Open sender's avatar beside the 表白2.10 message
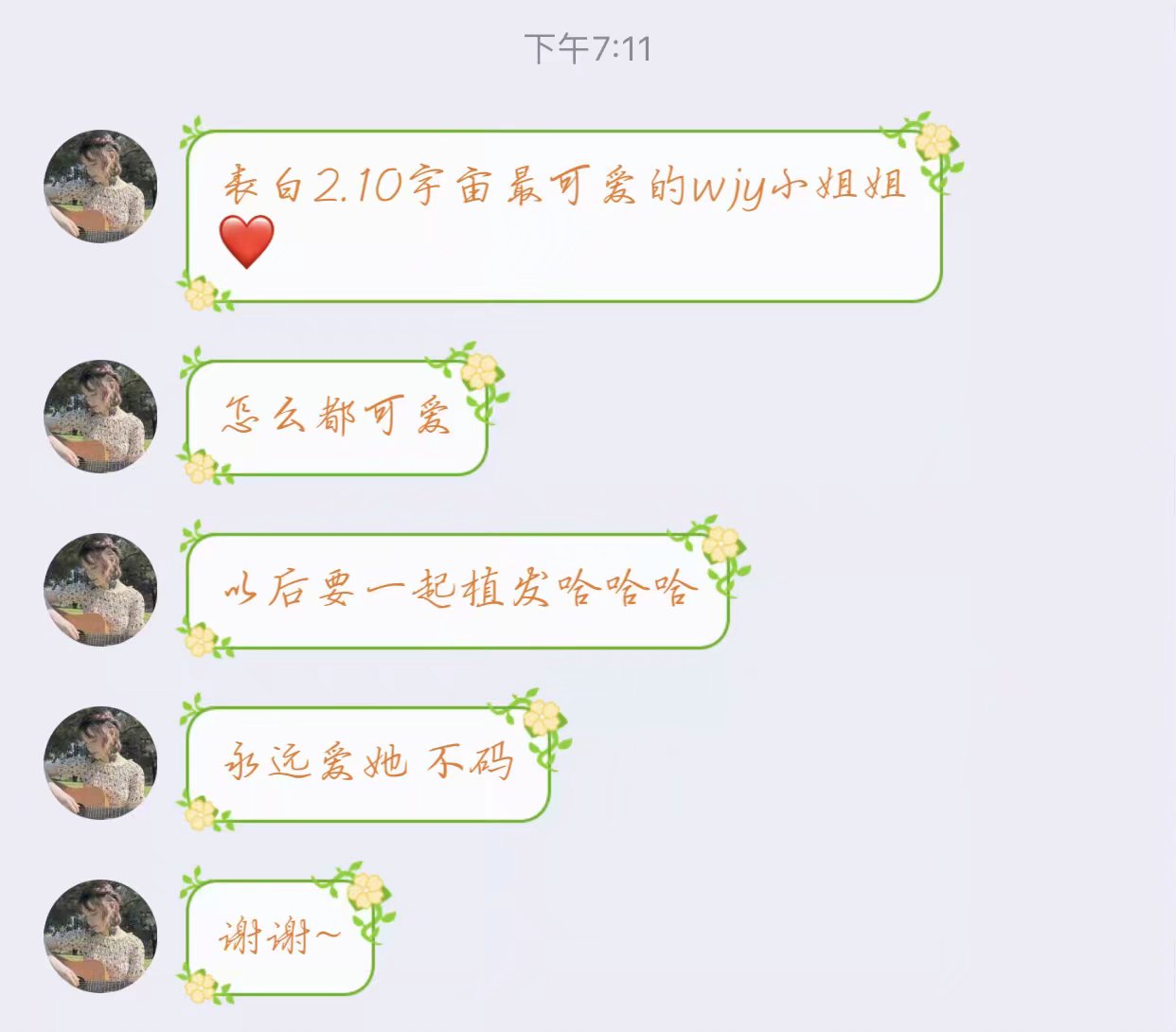The image size is (1176, 1032). point(100,187)
